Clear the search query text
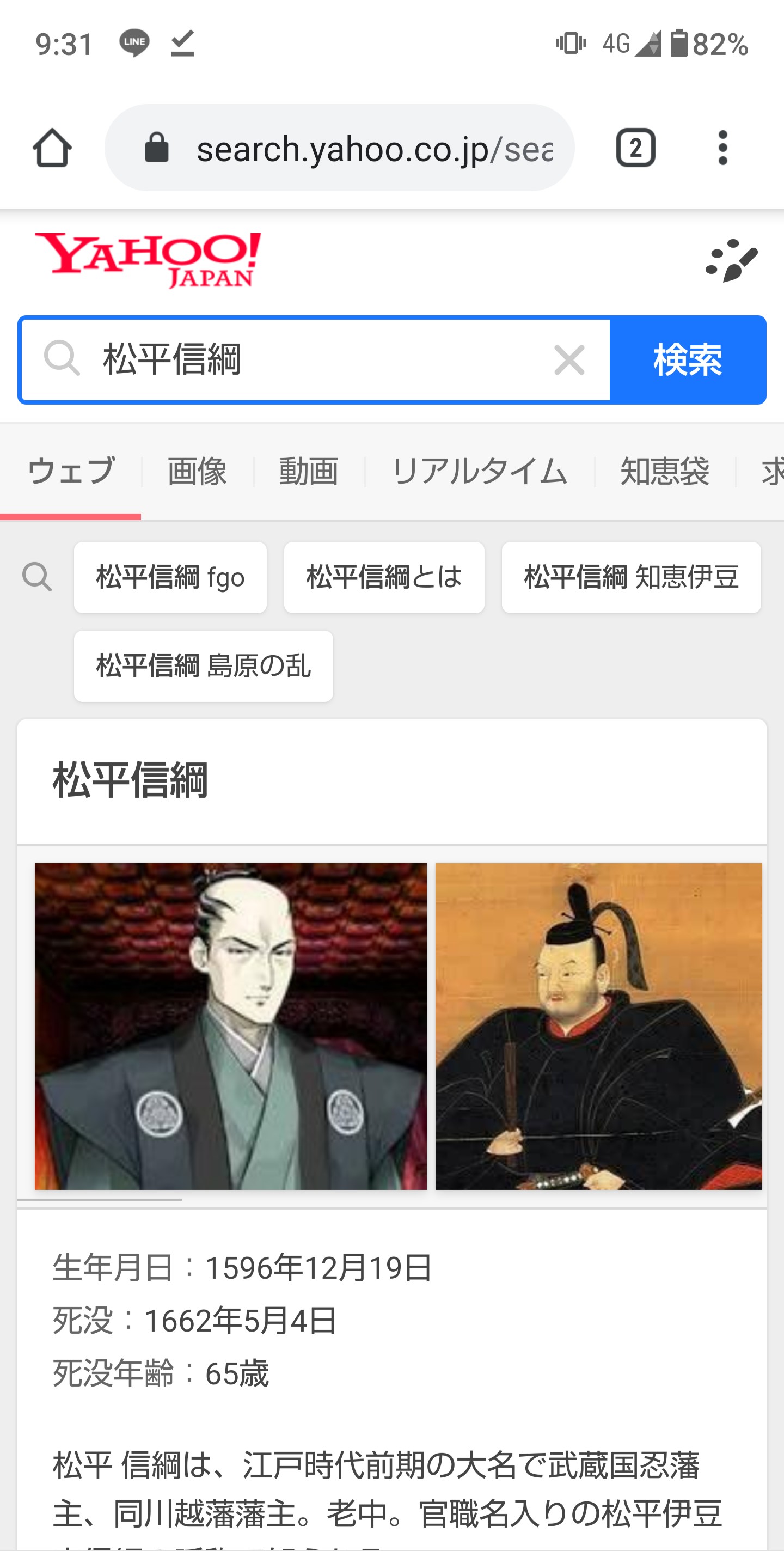 pyautogui.click(x=569, y=359)
